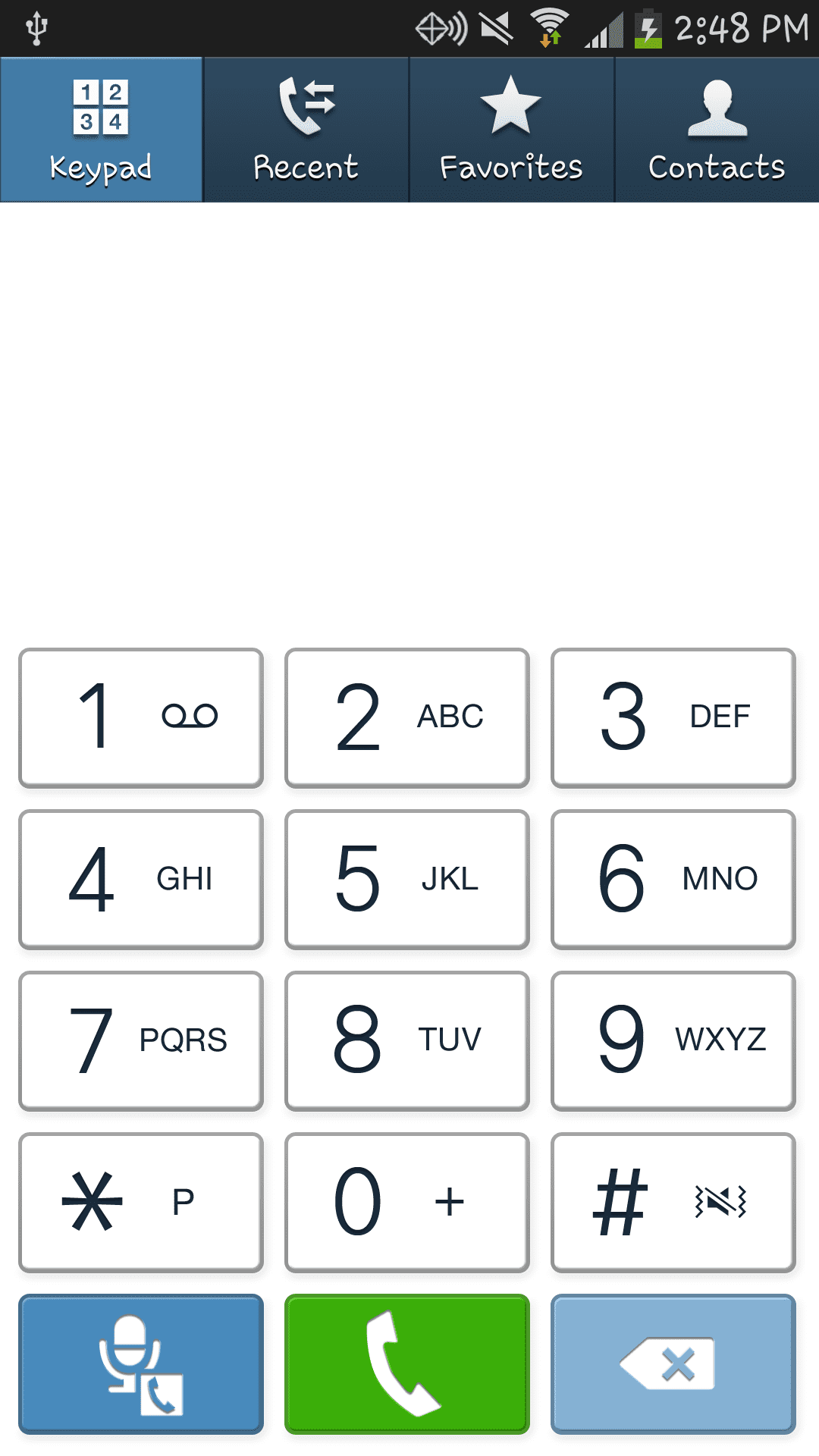The height and width of the screenshot is (1456, 819).
Task: Go to the Contacts tab
Action: click(717, 130)
